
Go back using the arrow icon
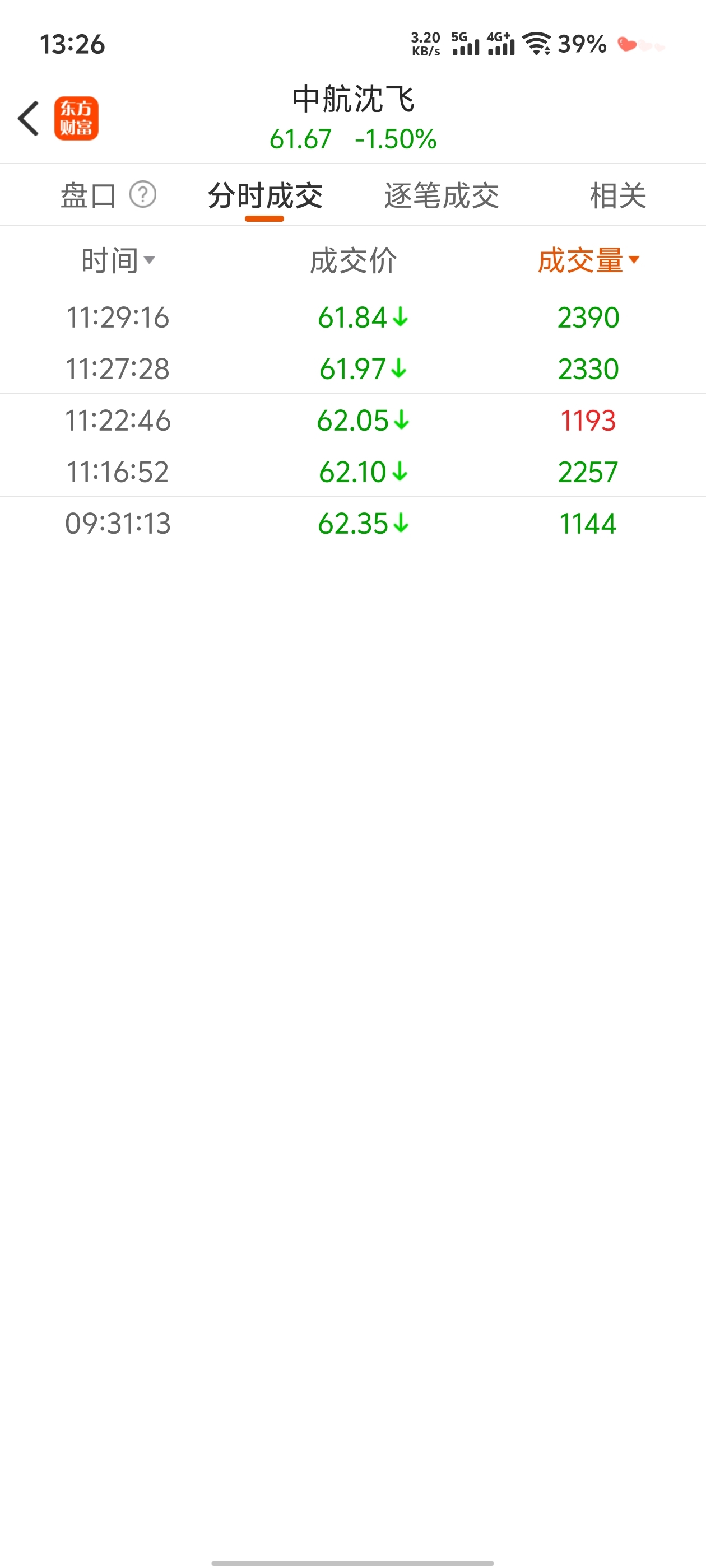29,119
